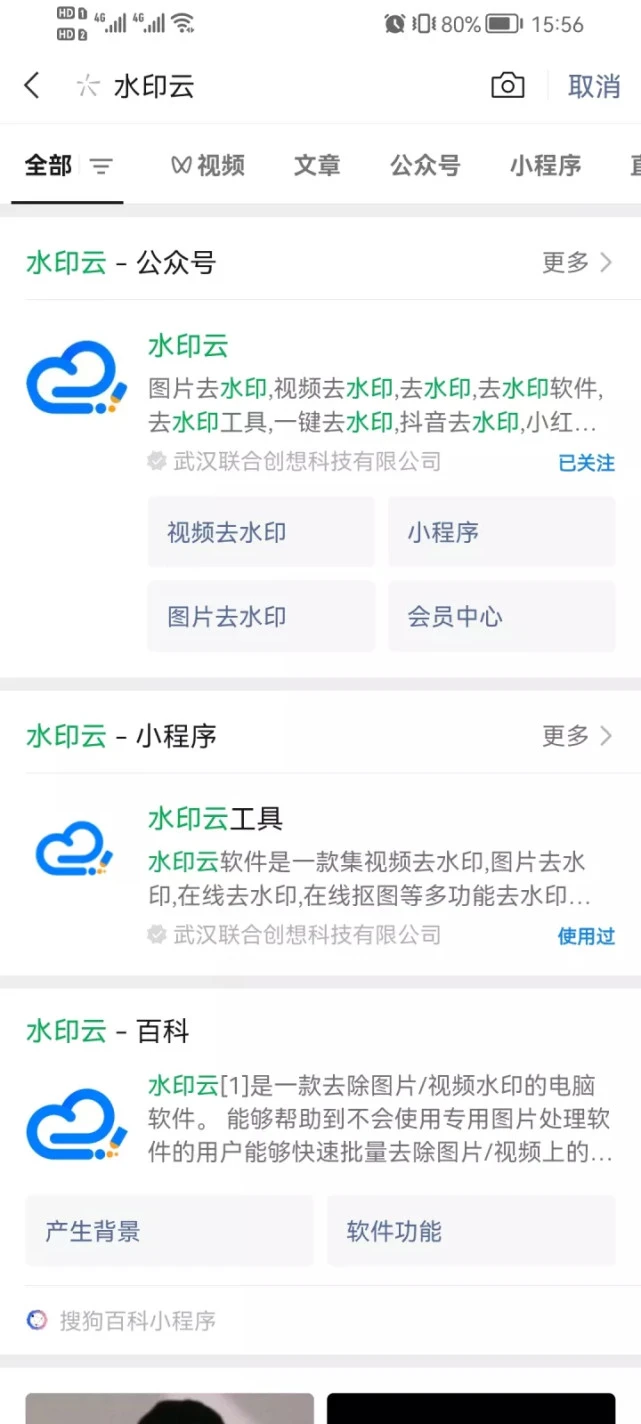Switch to the 公众号 tab

[x=425, y=165]
